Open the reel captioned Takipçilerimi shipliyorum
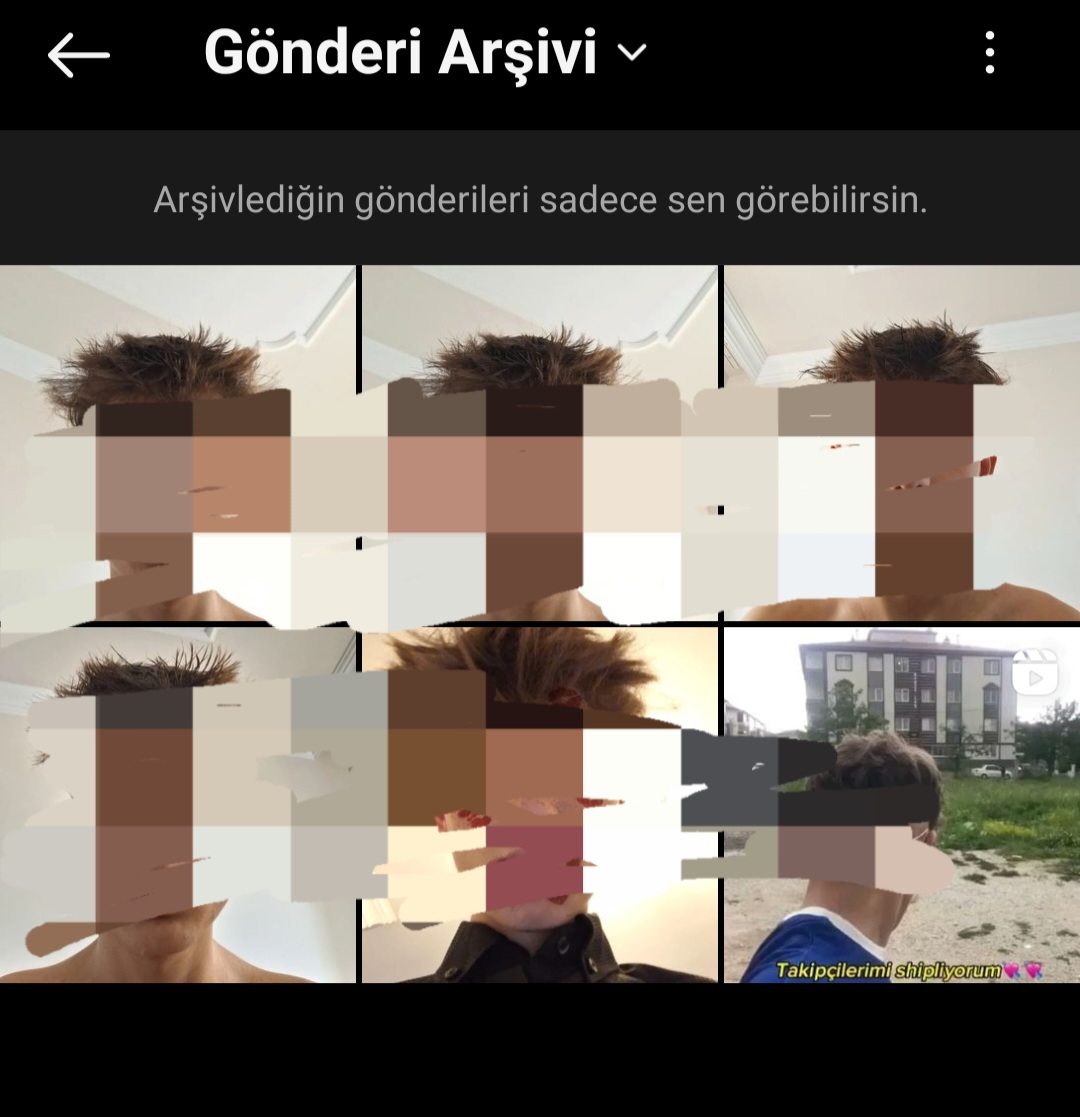 pyautogui.click(x=902, y=805)
